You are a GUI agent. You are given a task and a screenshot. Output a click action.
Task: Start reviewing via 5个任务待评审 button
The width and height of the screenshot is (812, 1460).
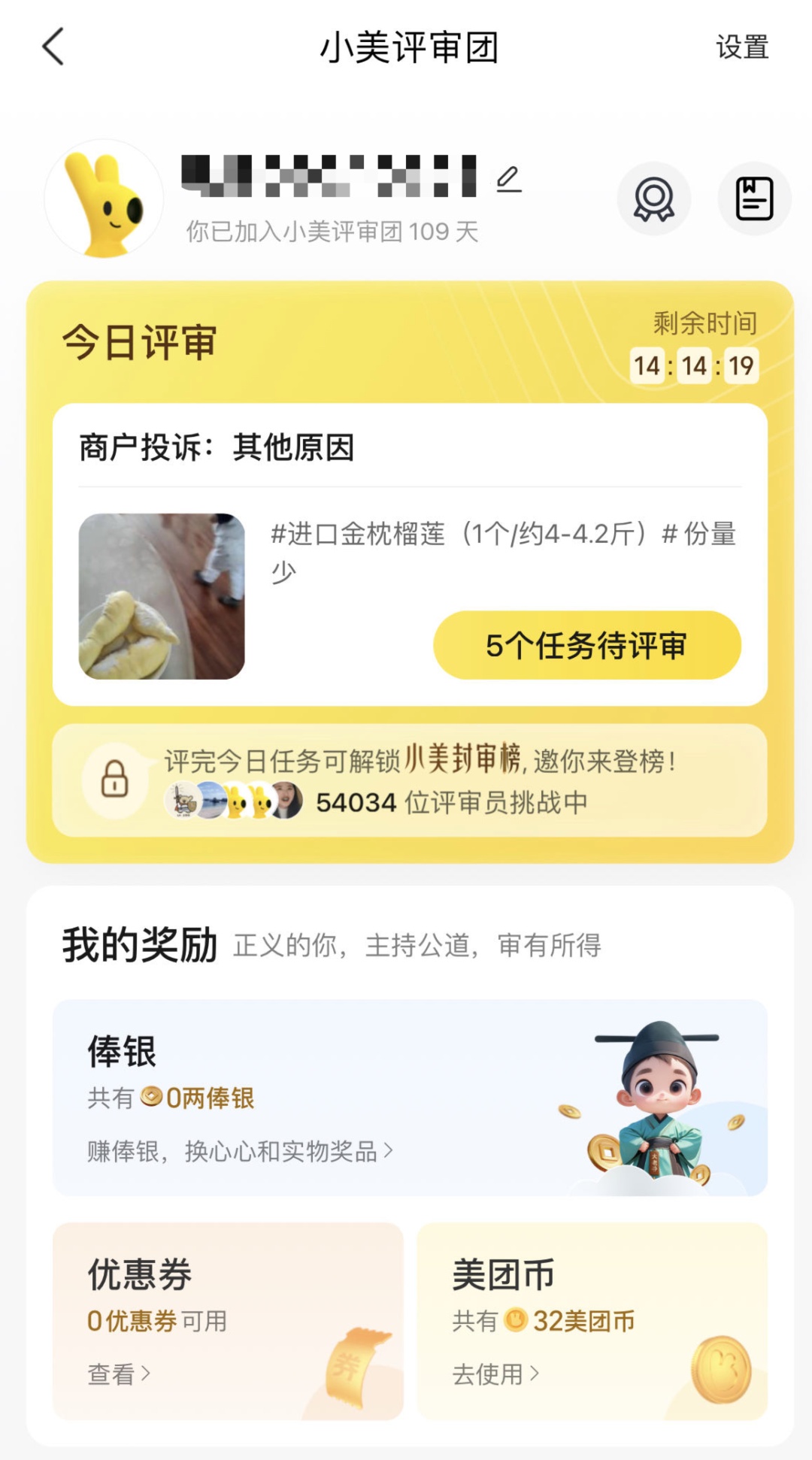click(586, 645)
